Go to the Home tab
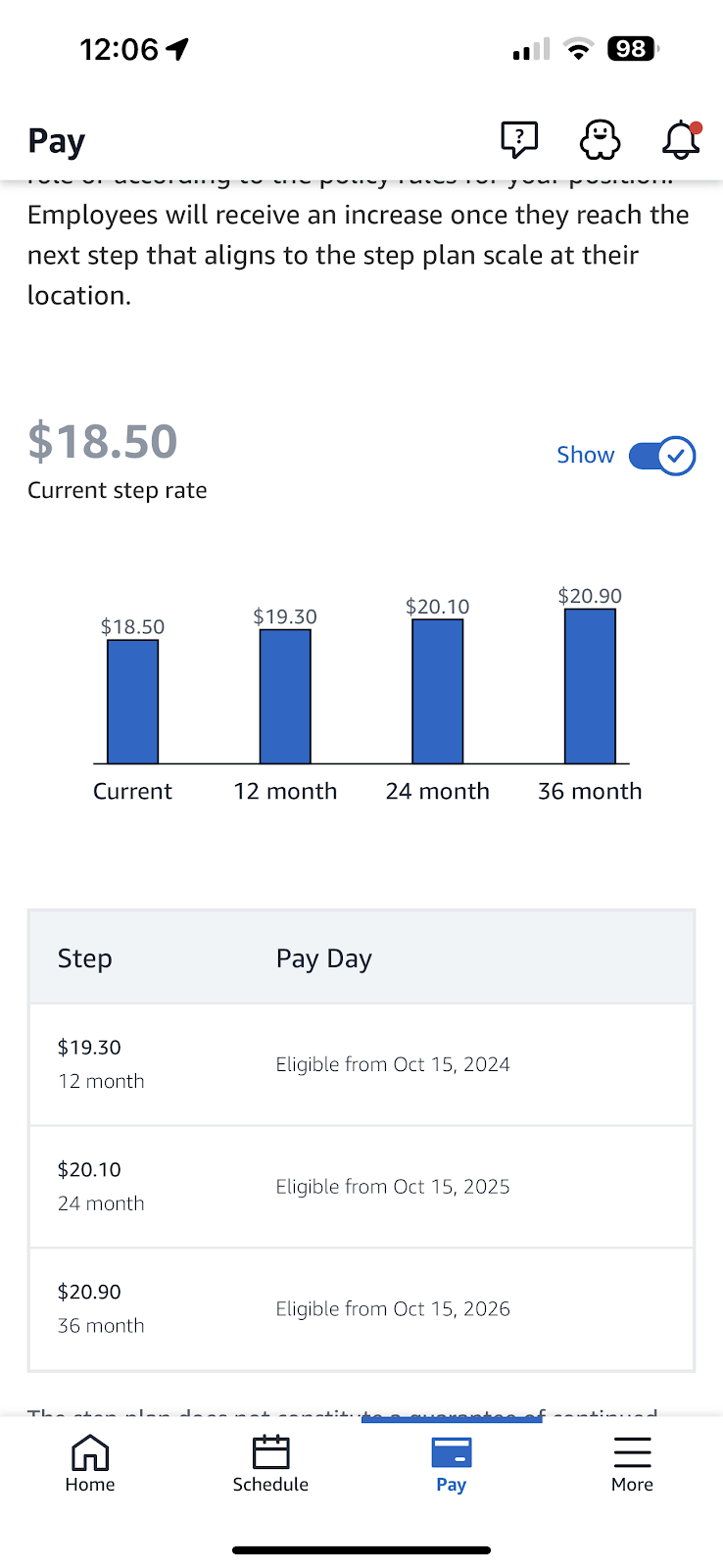The height and width of the screenshot is (1568, 723). pyautogui.click(x=90, y=1464)
